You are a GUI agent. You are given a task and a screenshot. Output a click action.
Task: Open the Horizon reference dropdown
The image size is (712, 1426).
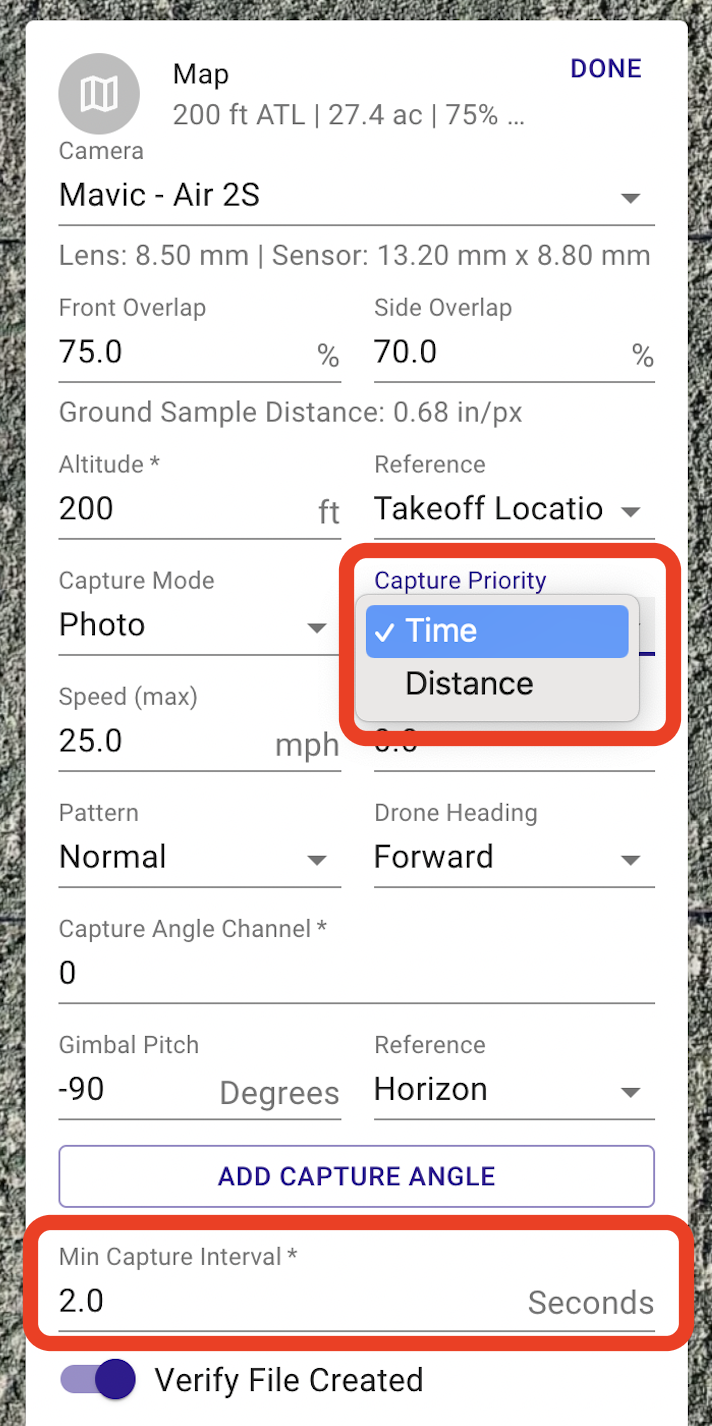514,1089
